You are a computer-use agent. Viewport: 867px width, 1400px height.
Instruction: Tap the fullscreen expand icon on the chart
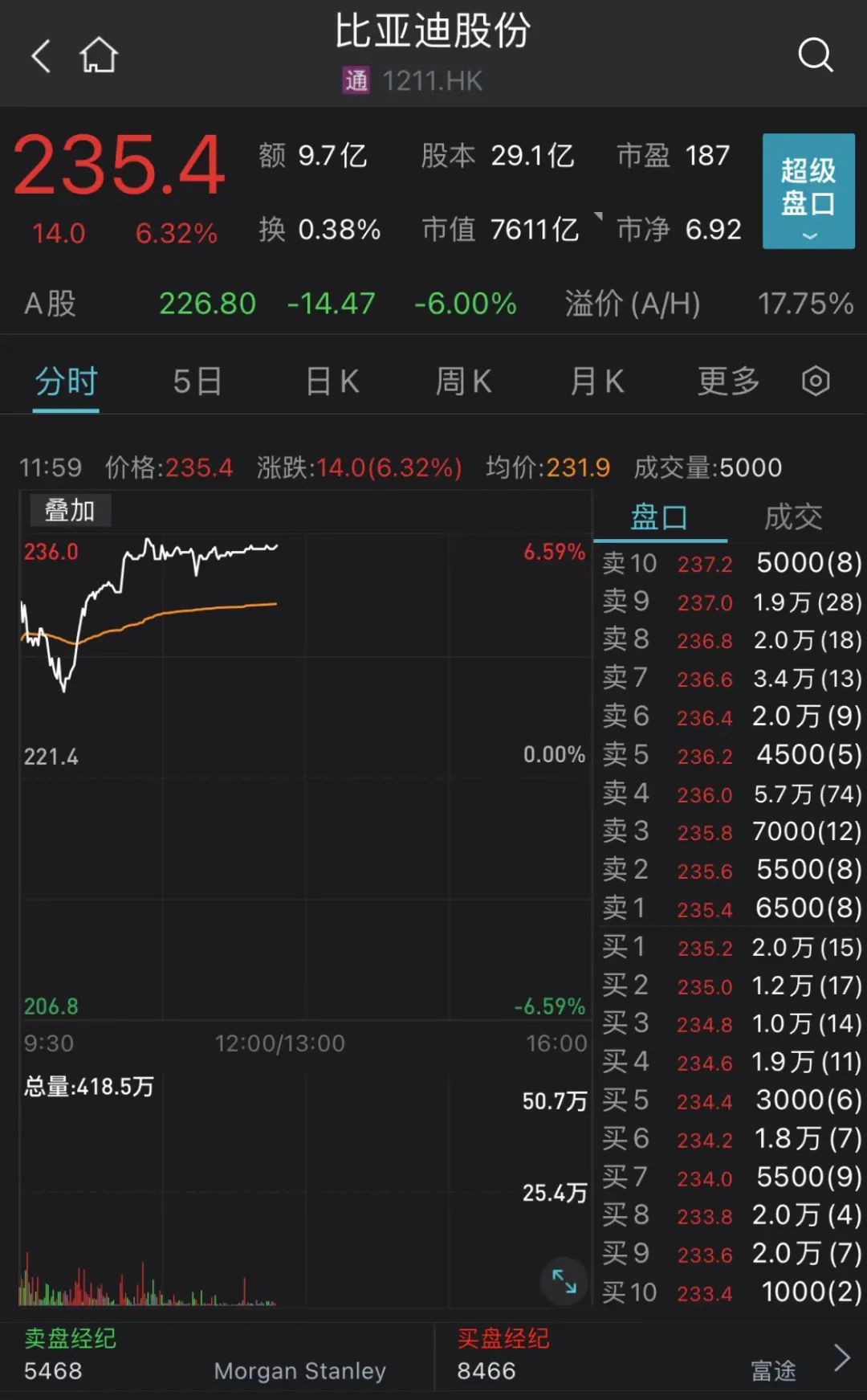pos(564,1283)
